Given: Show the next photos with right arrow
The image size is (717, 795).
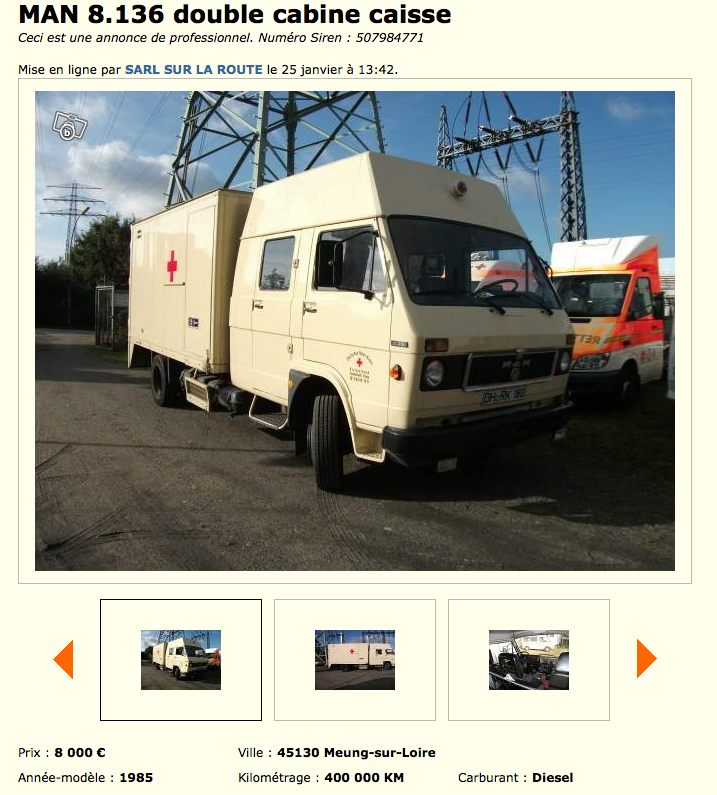Looking at the screenshot, I should (646, 658).
